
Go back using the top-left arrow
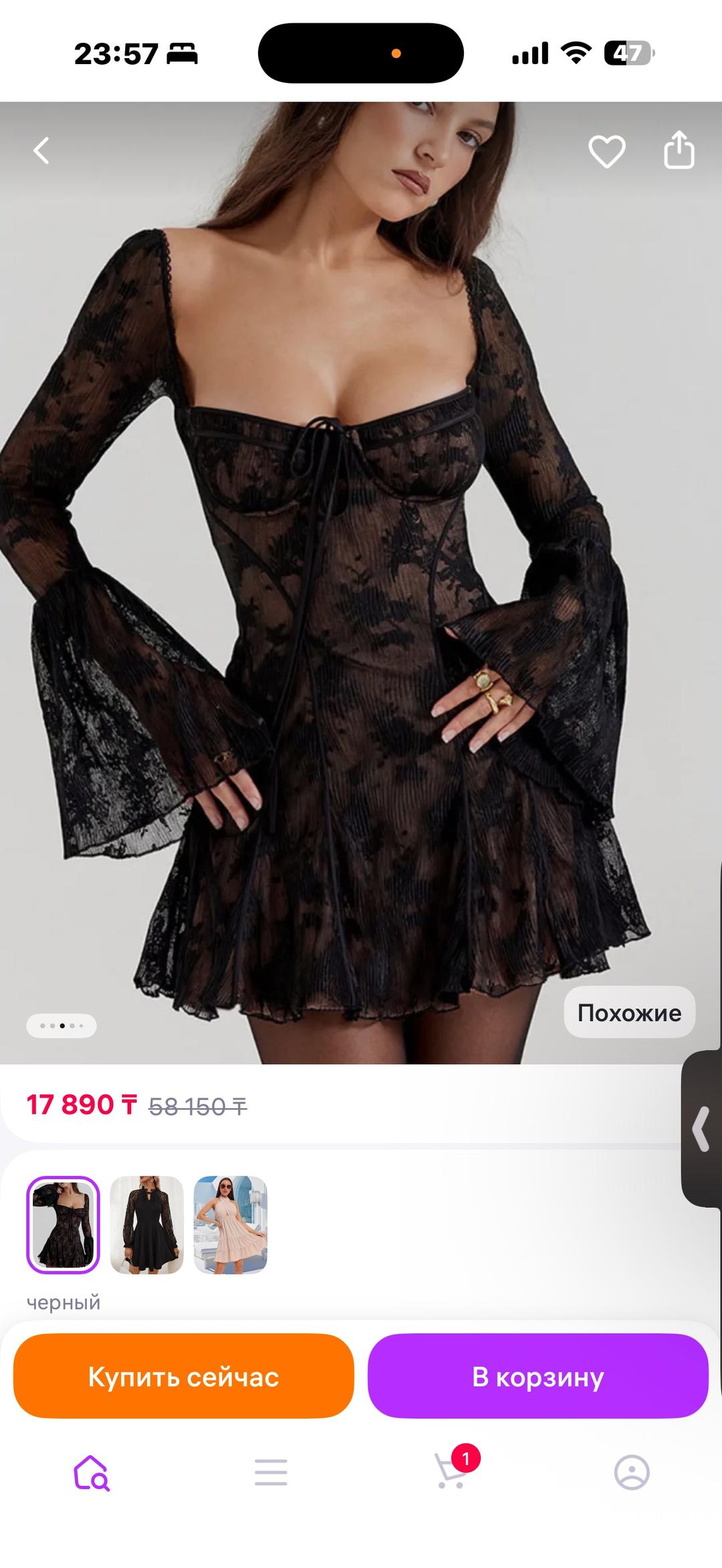pyautogui.click(x=41, y=150)
